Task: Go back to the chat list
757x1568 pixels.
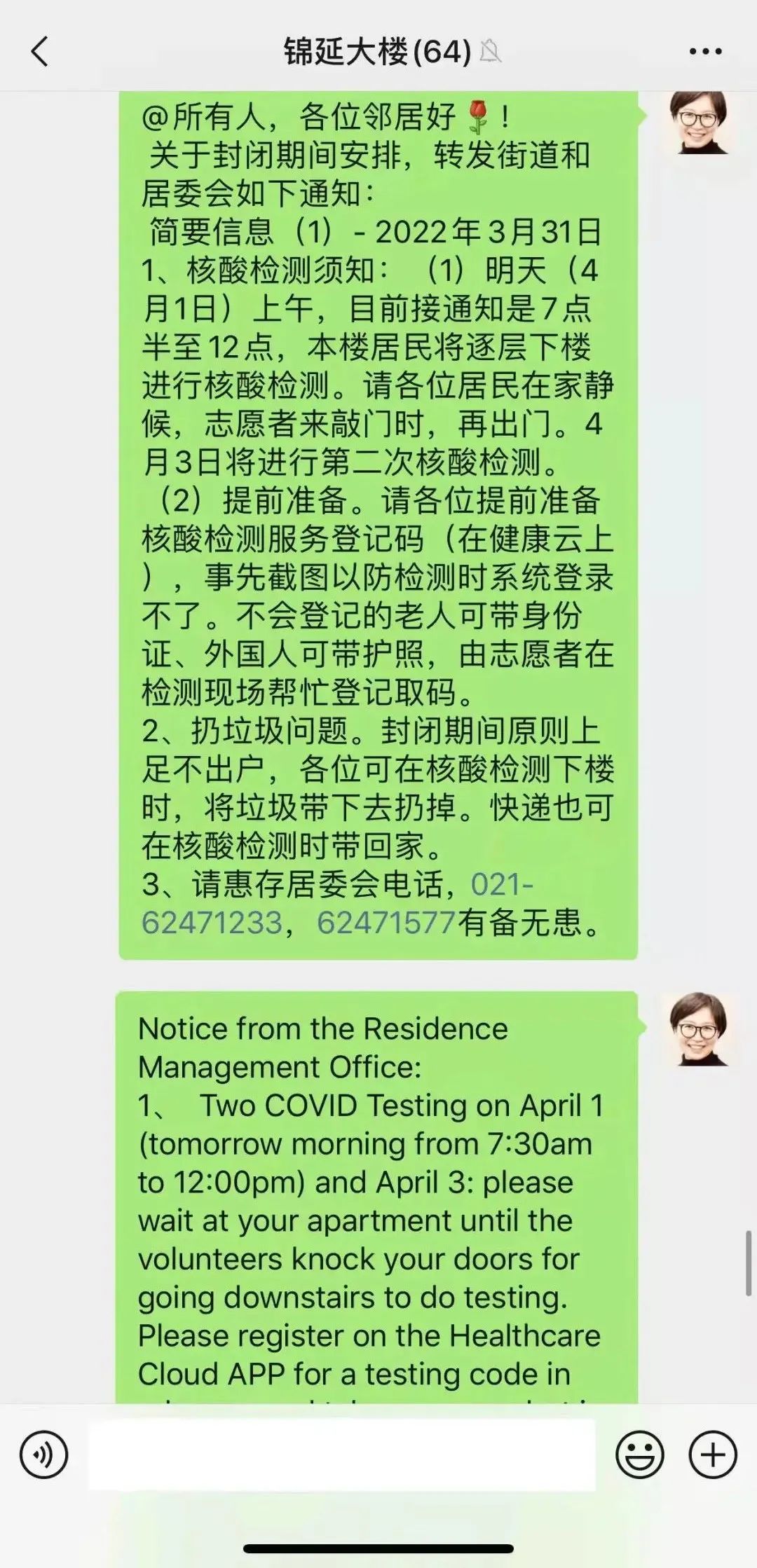Action: pos(40,51)
